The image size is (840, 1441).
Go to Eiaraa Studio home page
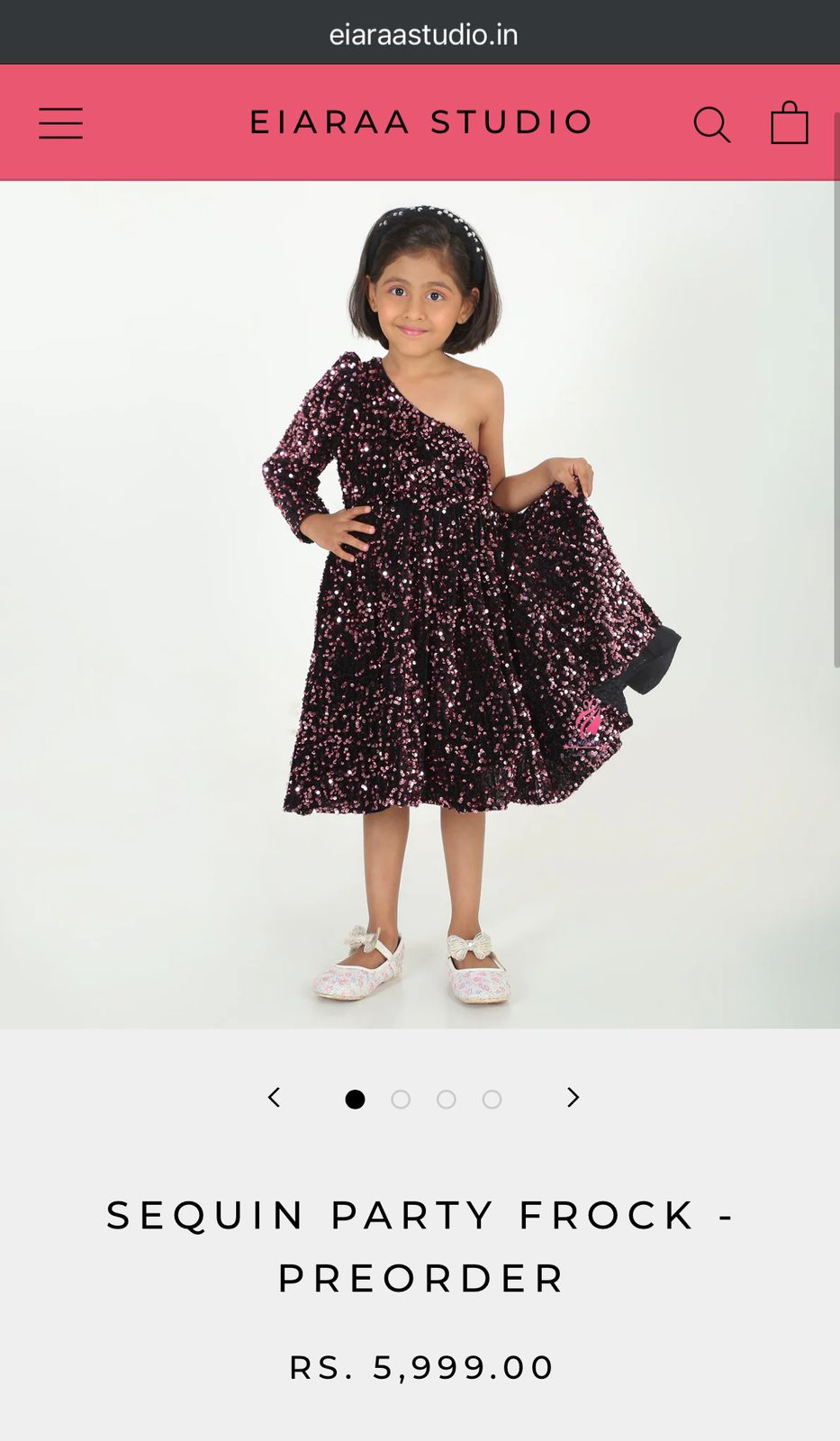(420, 122)
